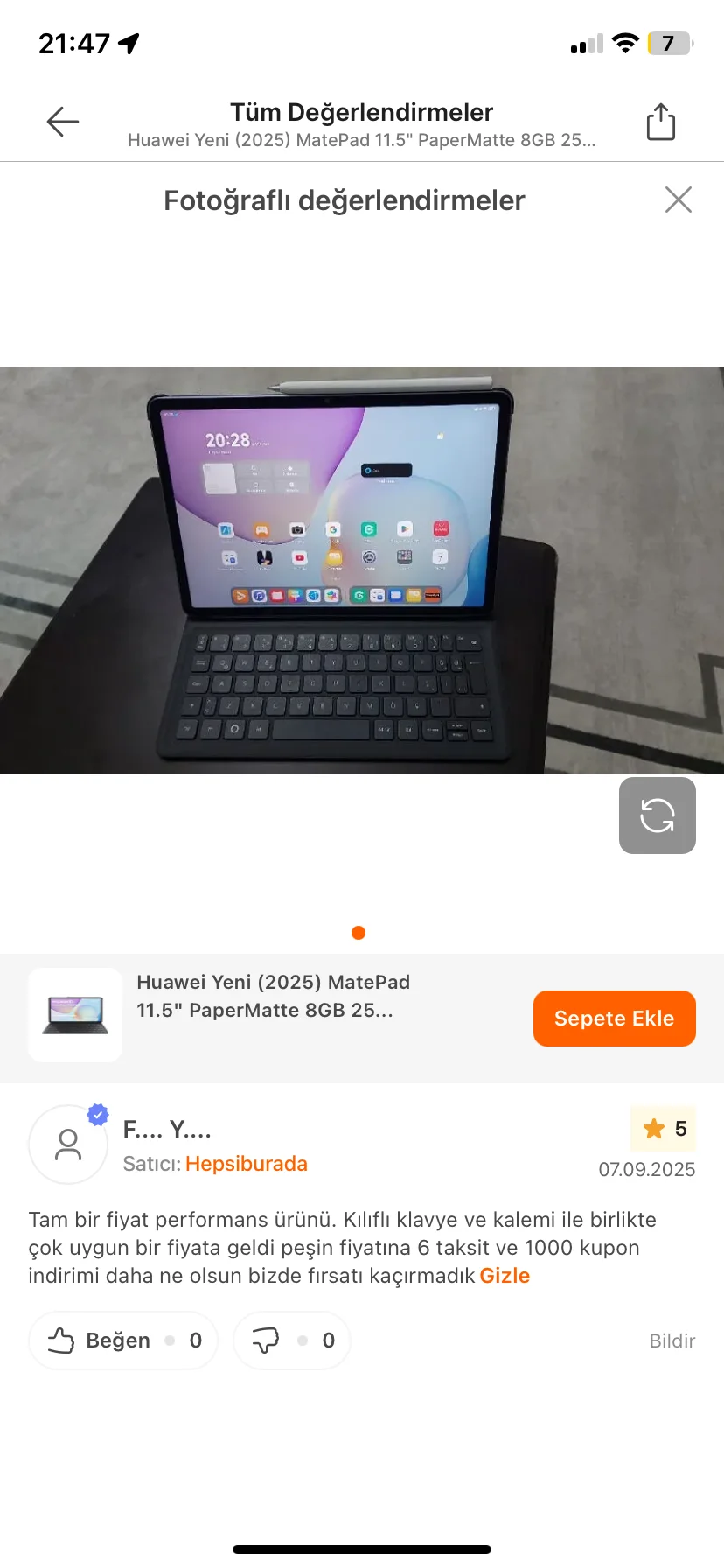Image resolution: width=724 pixels, height=1568 pixels.
Task: Share these product reviews
Action: (x=660, y=122)
